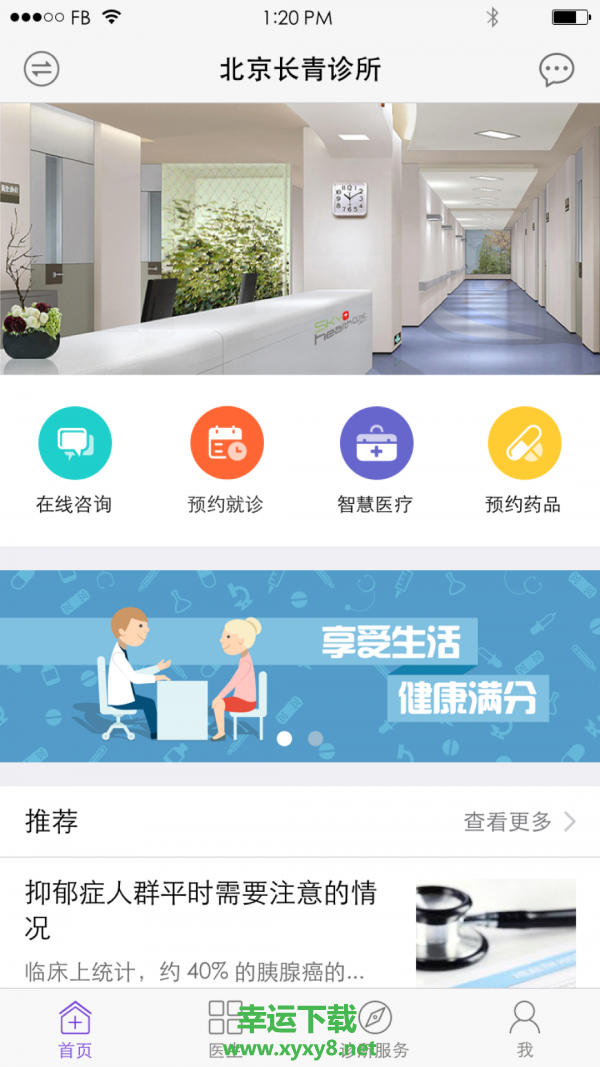Tap 查看更多 to view more recommendations
Screen dimensions: 600x1067
520,822
